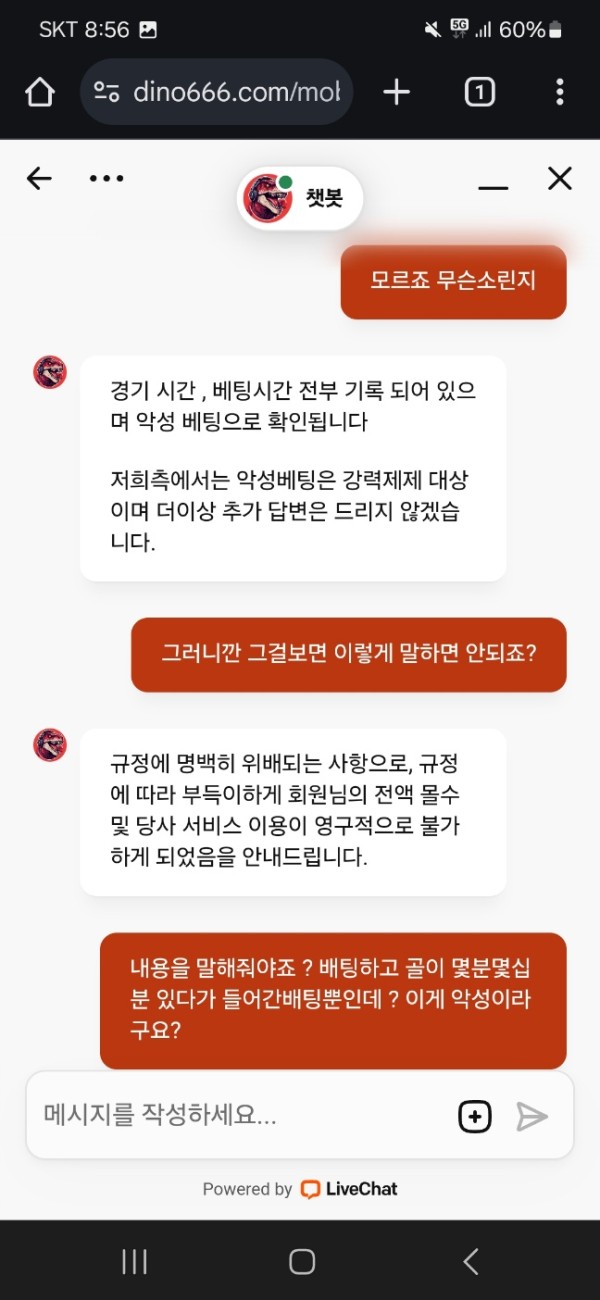Open recent apps from the navigation bar

[134, 1261]
